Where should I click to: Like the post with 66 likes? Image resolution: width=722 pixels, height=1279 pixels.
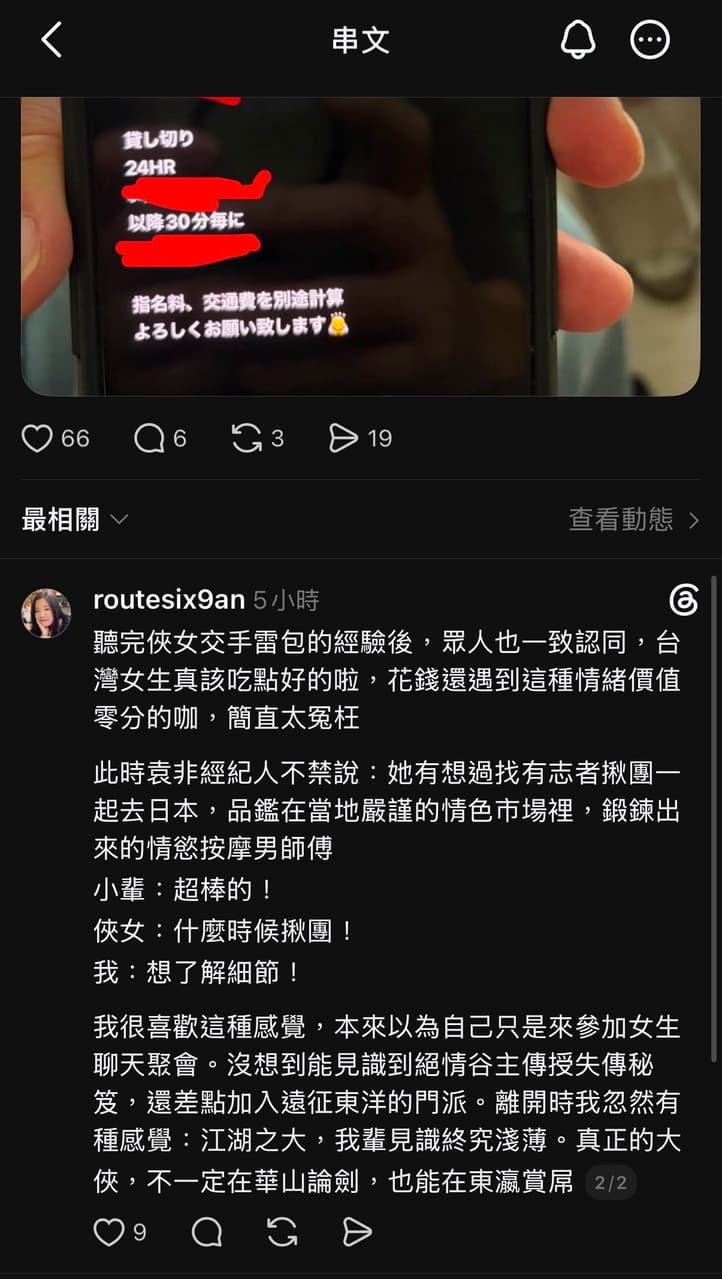point(55,438)
